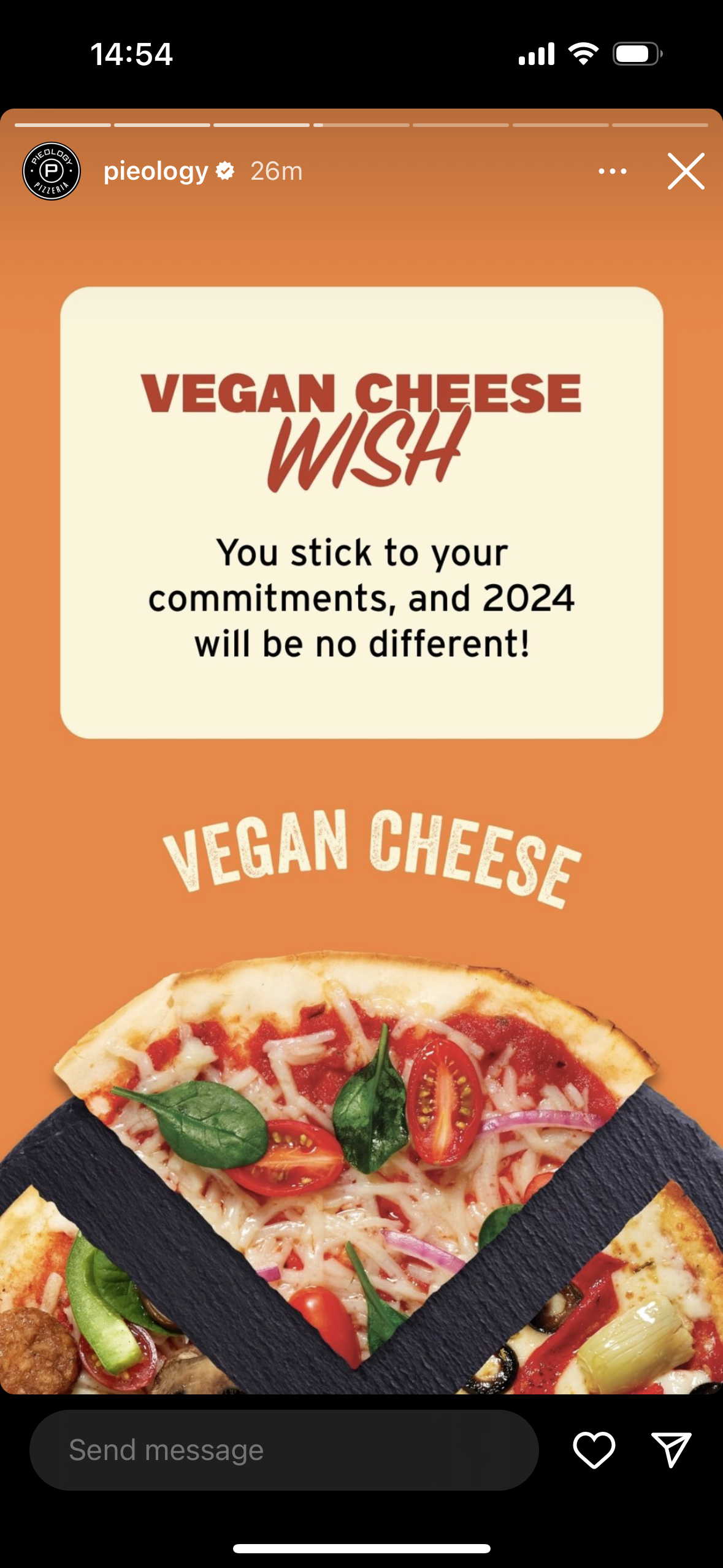
Task: Open the three-dot story options menu
Action: 612,171
